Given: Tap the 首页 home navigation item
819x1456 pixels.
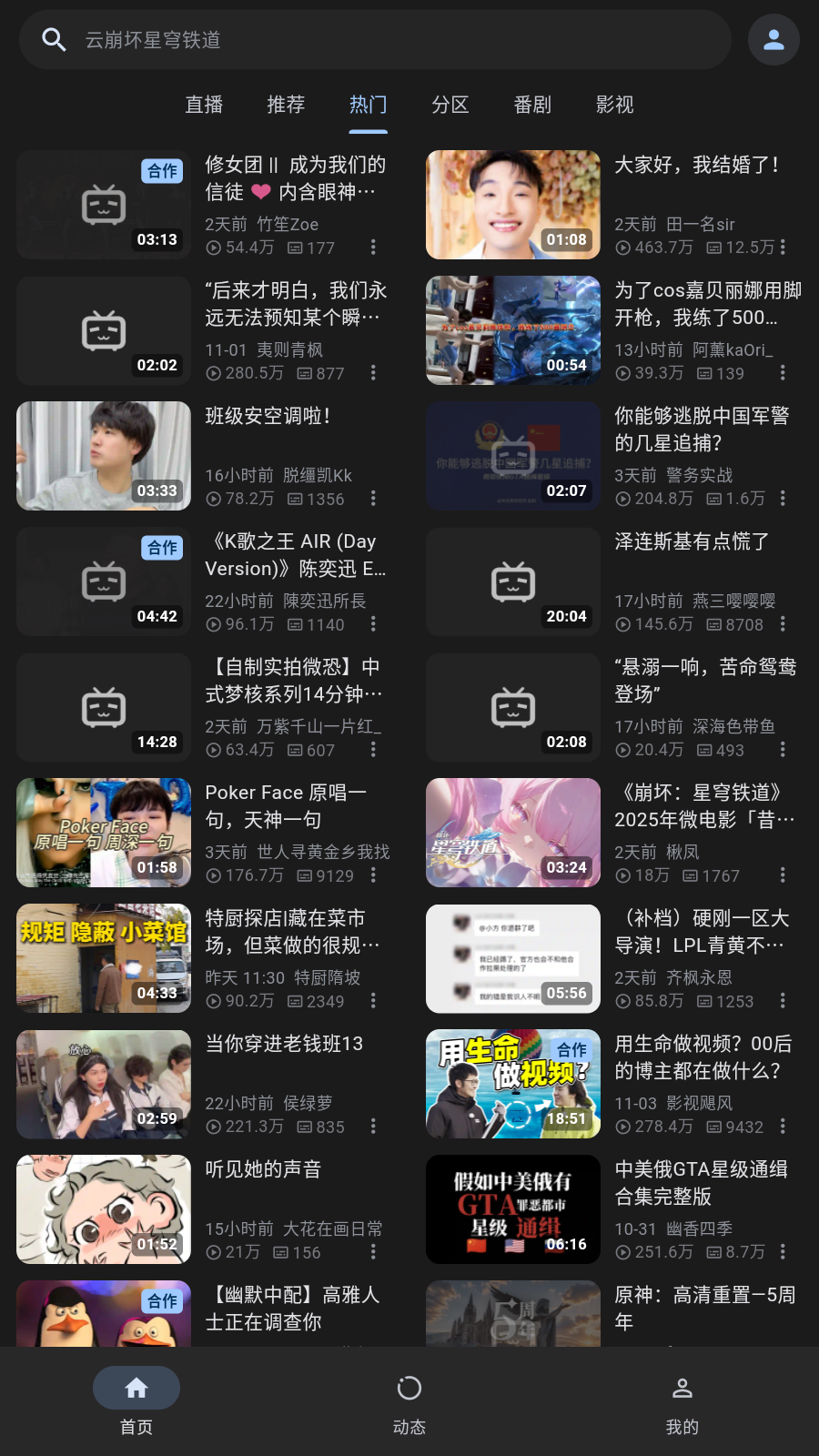Looking at the screenshot, I should coord(136,1401).
